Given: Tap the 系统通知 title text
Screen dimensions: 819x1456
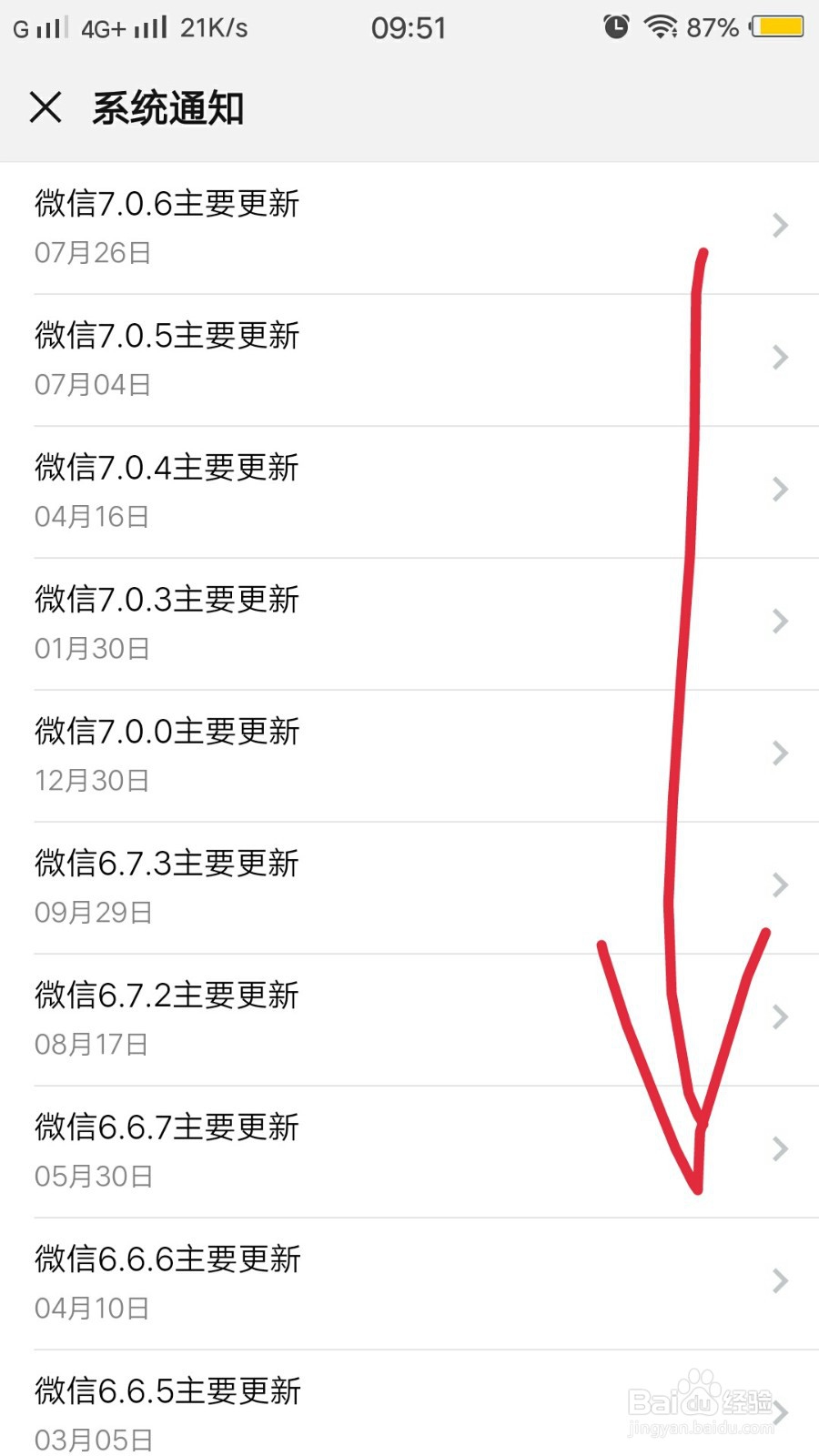Looking at the screenshot, I should (167, 108).
